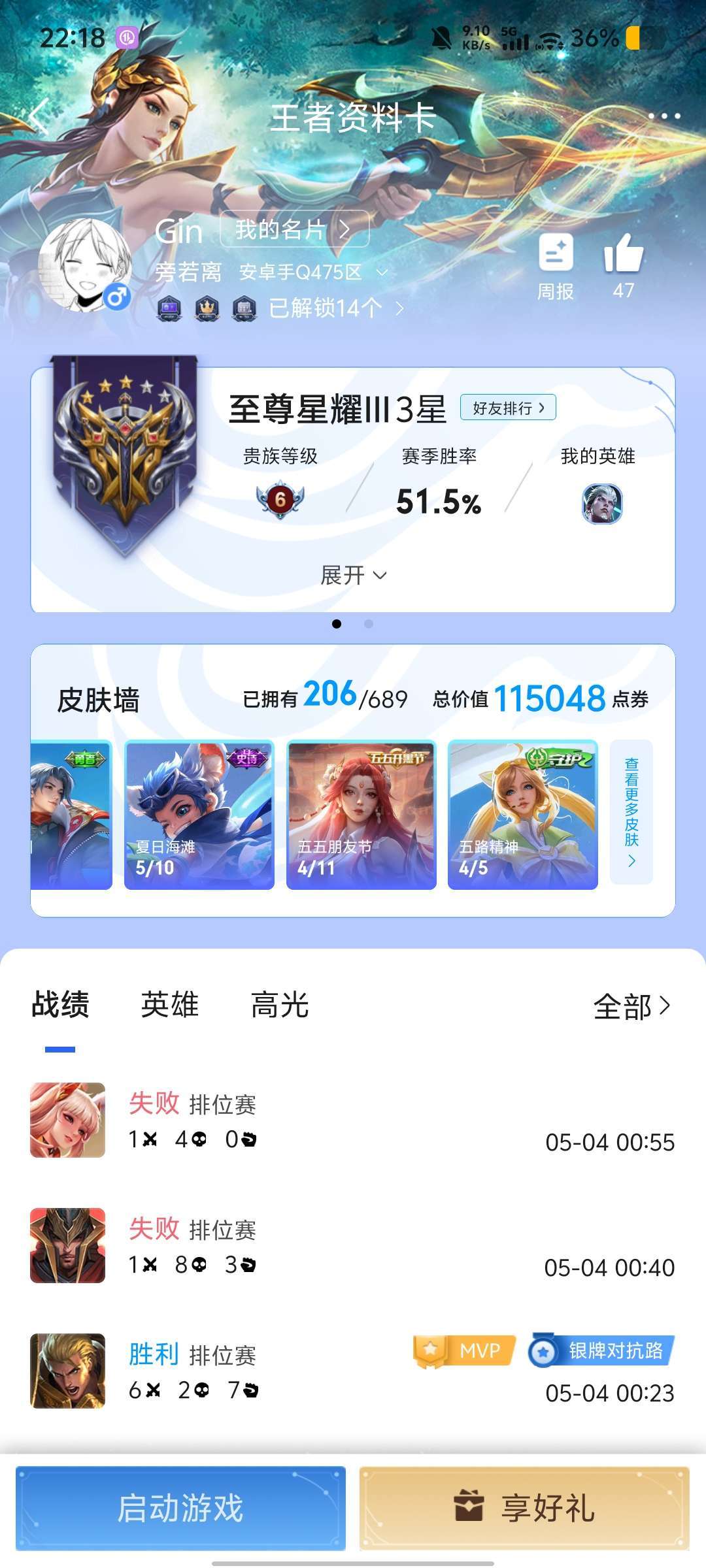The image size is (706, 1568).
Task: Tap the thumbs-up like icon
Action: pyautogui.click(x=624, y=253)
